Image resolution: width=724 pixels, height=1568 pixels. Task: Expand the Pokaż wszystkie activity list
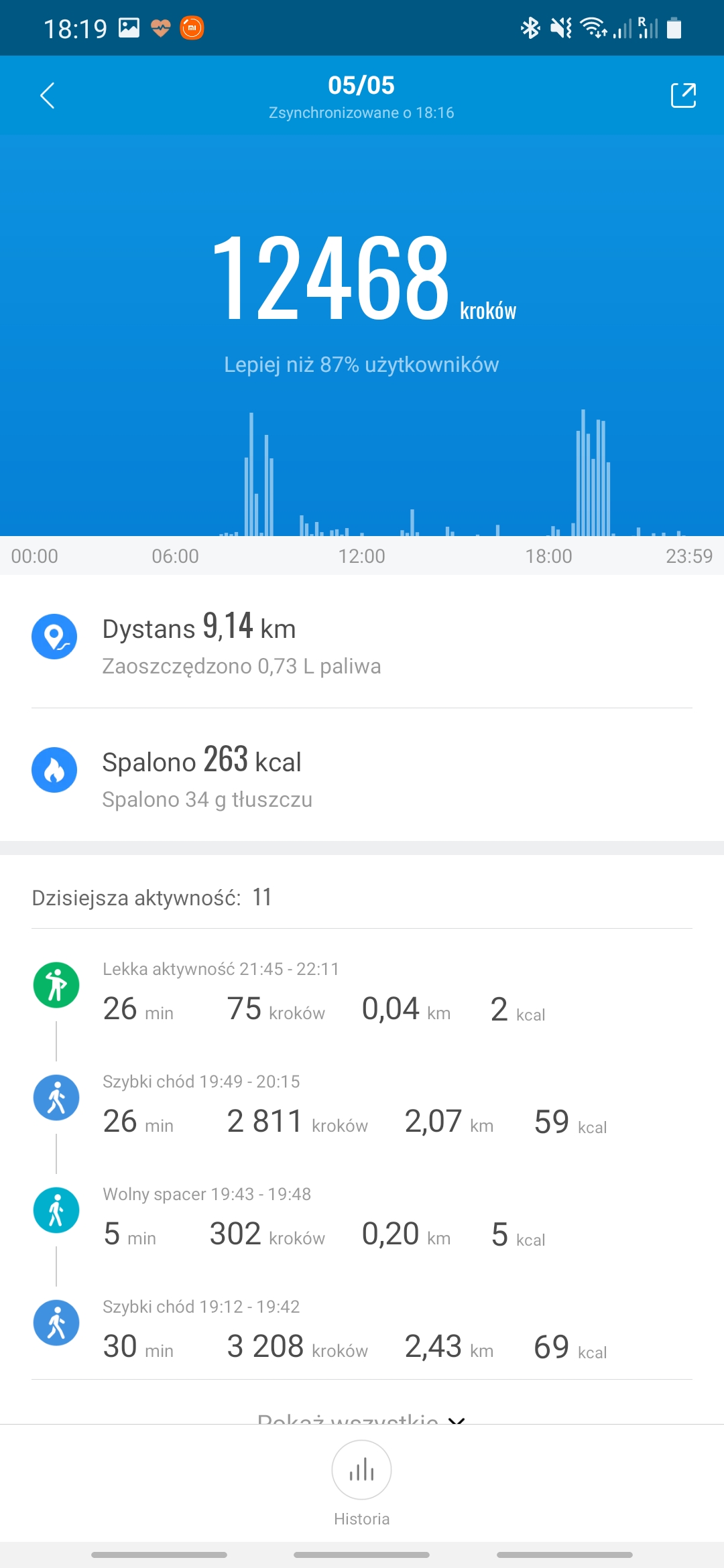[x=361, y=1417]
